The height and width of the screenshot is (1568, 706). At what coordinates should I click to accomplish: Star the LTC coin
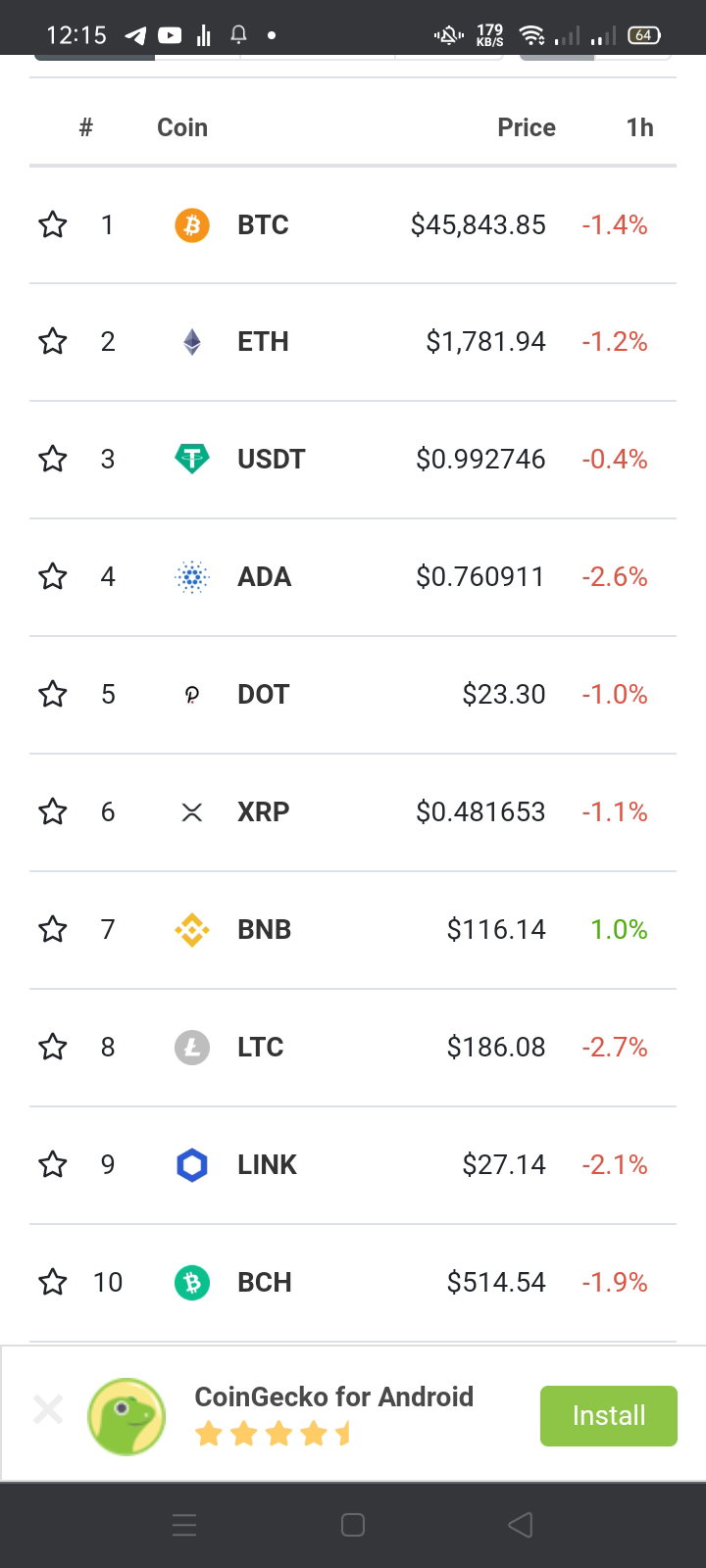point(53,1047)
